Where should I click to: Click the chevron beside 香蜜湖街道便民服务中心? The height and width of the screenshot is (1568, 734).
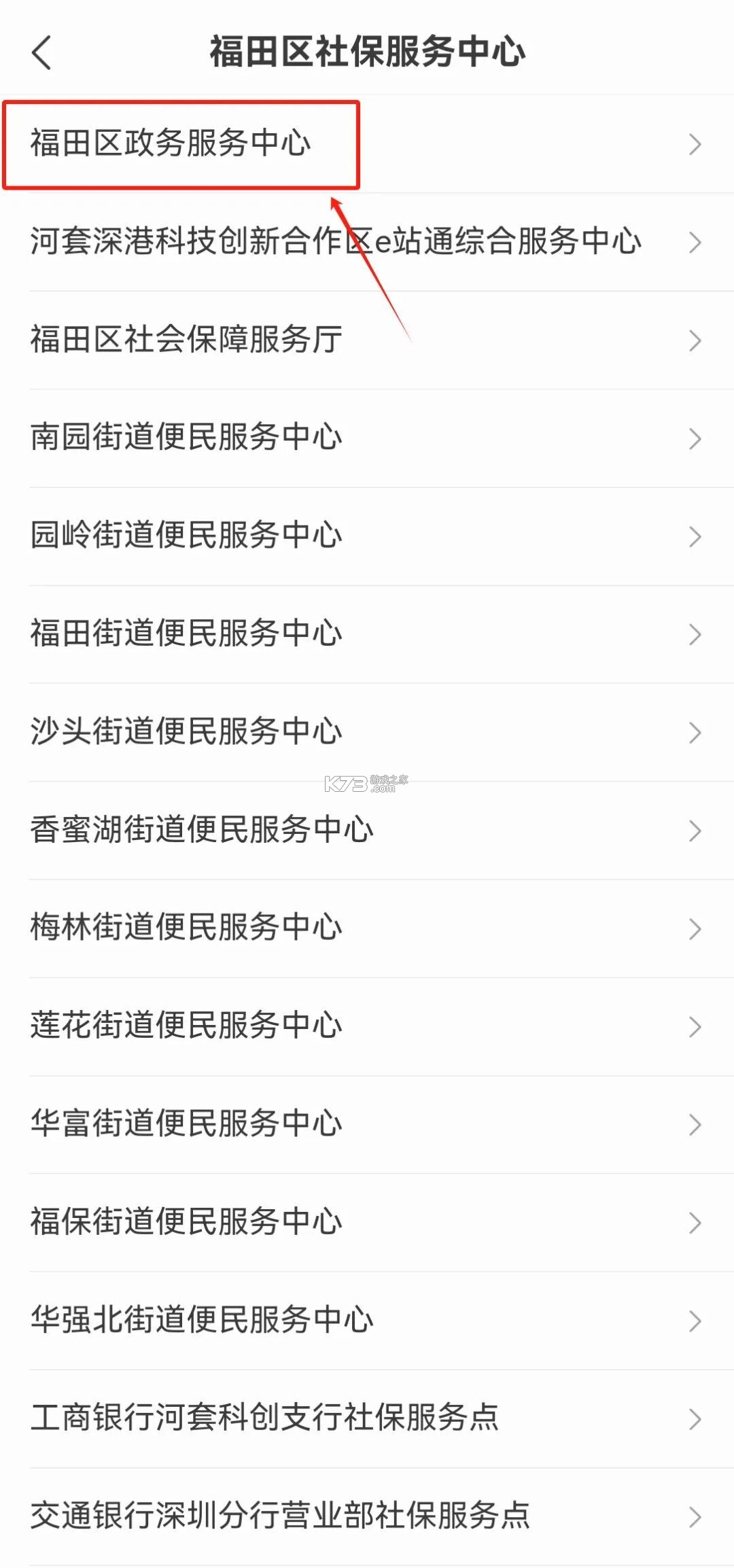click(693, 830)
